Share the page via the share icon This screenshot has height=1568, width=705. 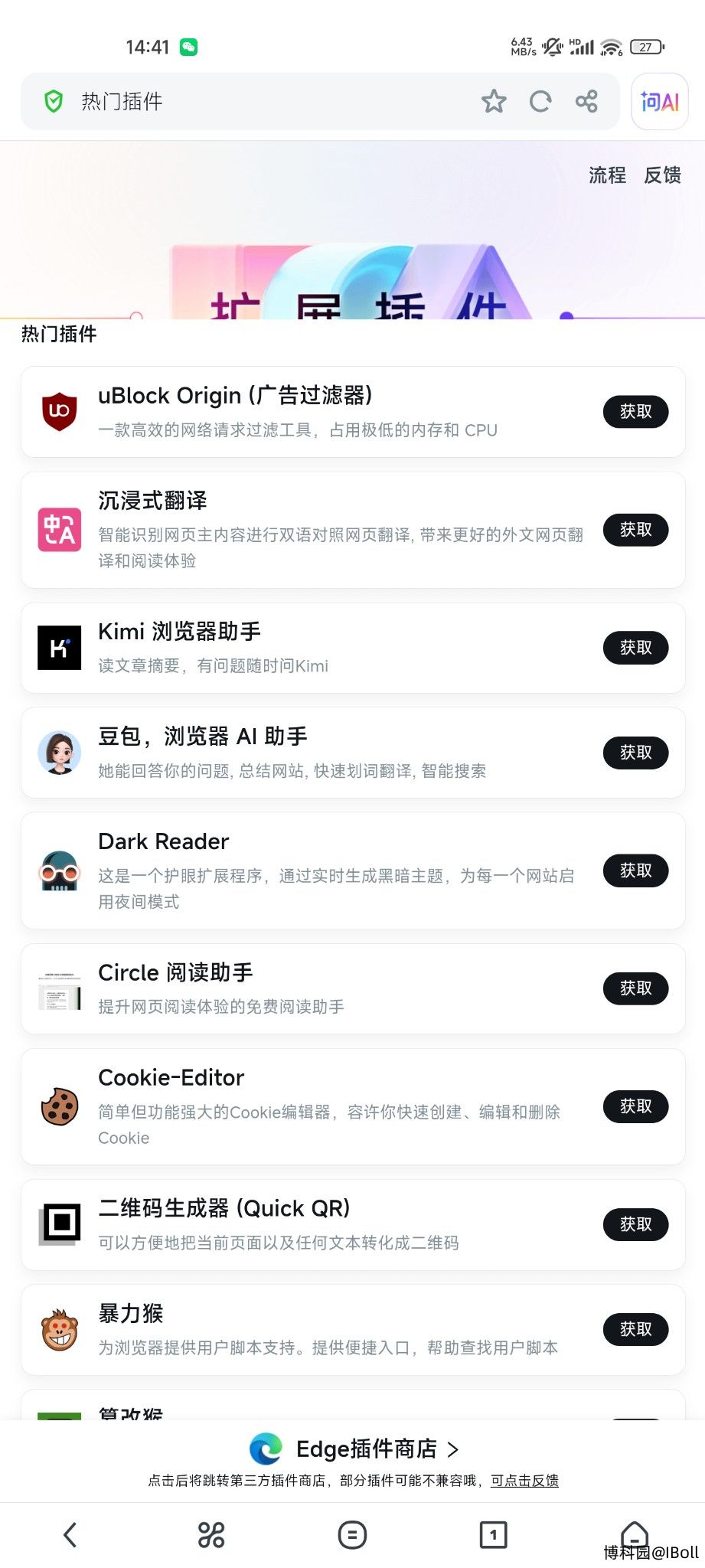[586, 101]
